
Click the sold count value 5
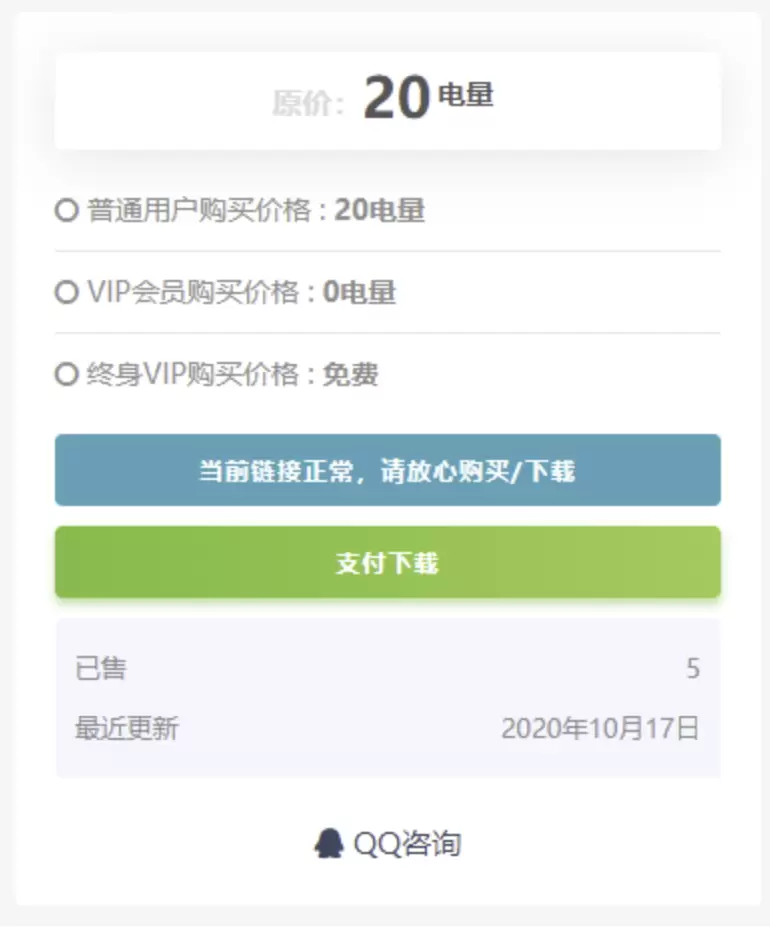(x=693, y=668)
